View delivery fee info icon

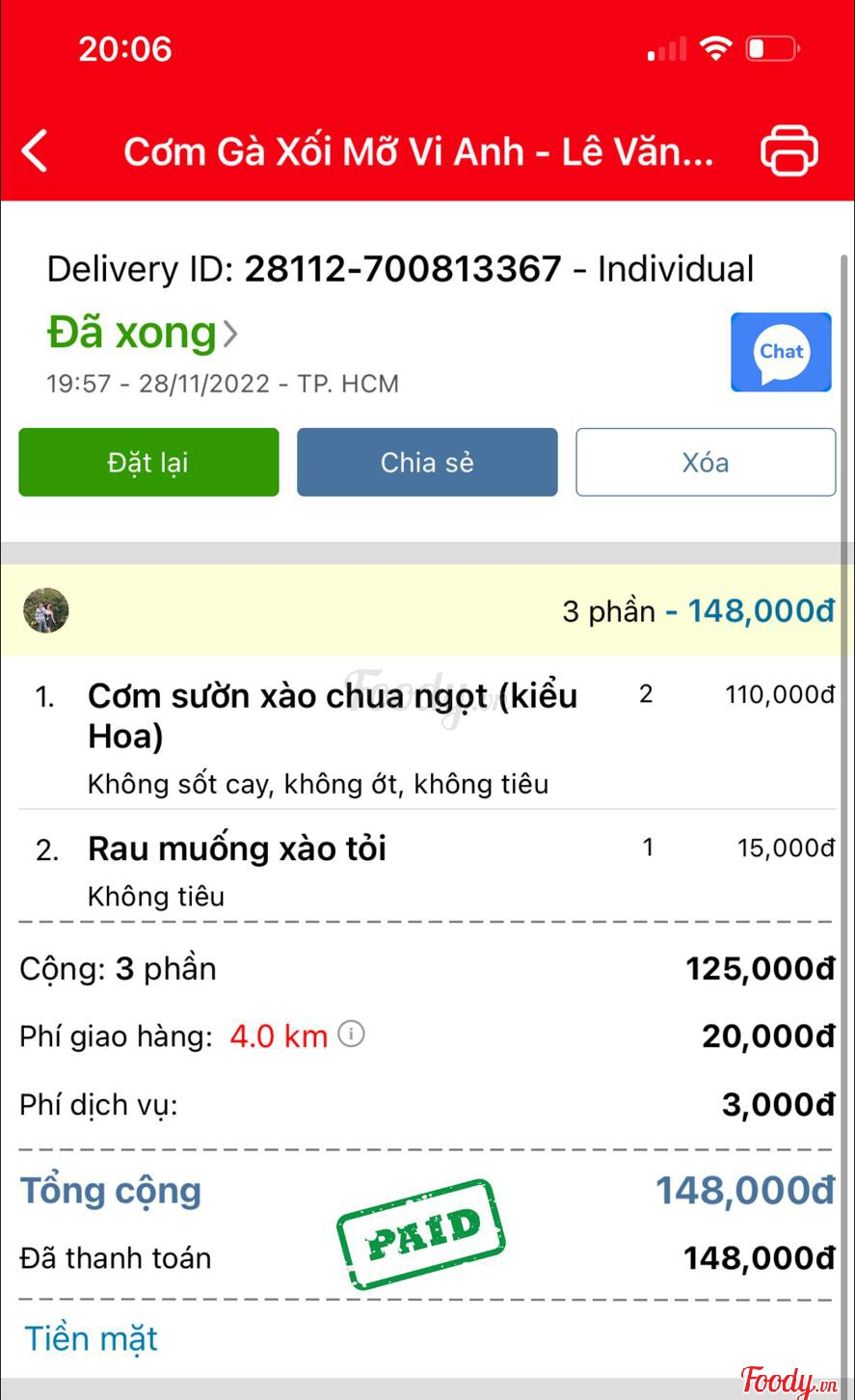pos(352,1036)
